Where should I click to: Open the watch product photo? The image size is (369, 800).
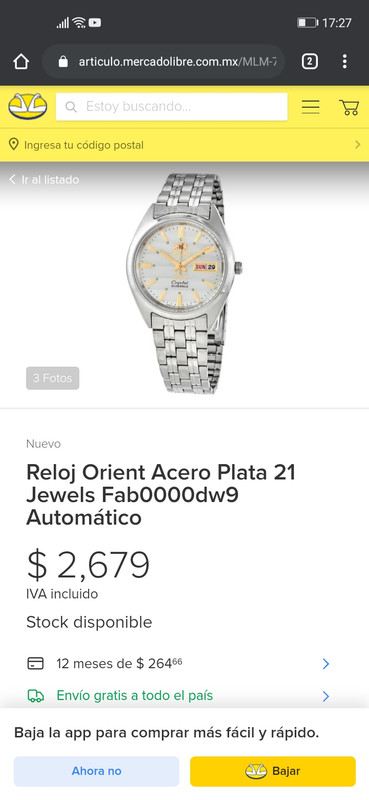(185, 283)
